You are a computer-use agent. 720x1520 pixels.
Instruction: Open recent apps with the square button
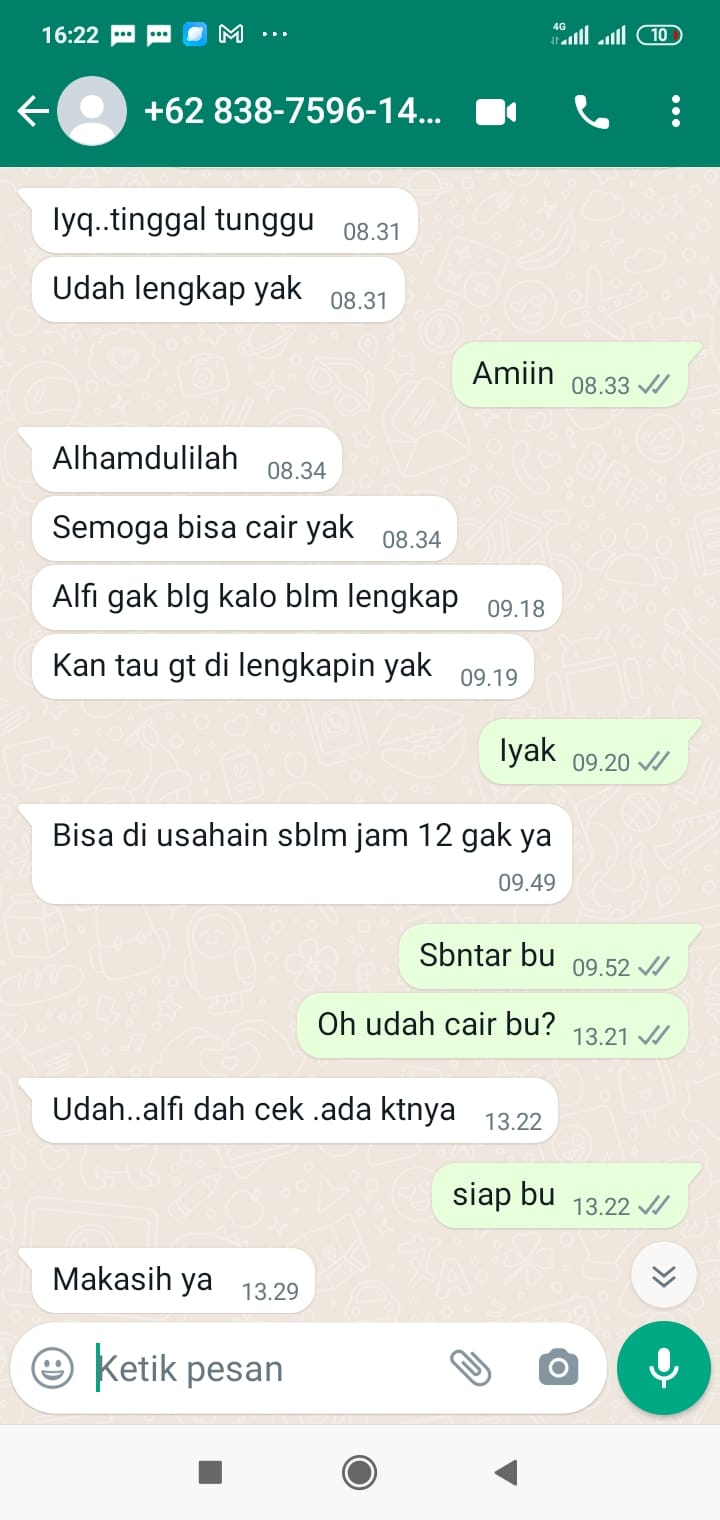(x=210, y=1472)
